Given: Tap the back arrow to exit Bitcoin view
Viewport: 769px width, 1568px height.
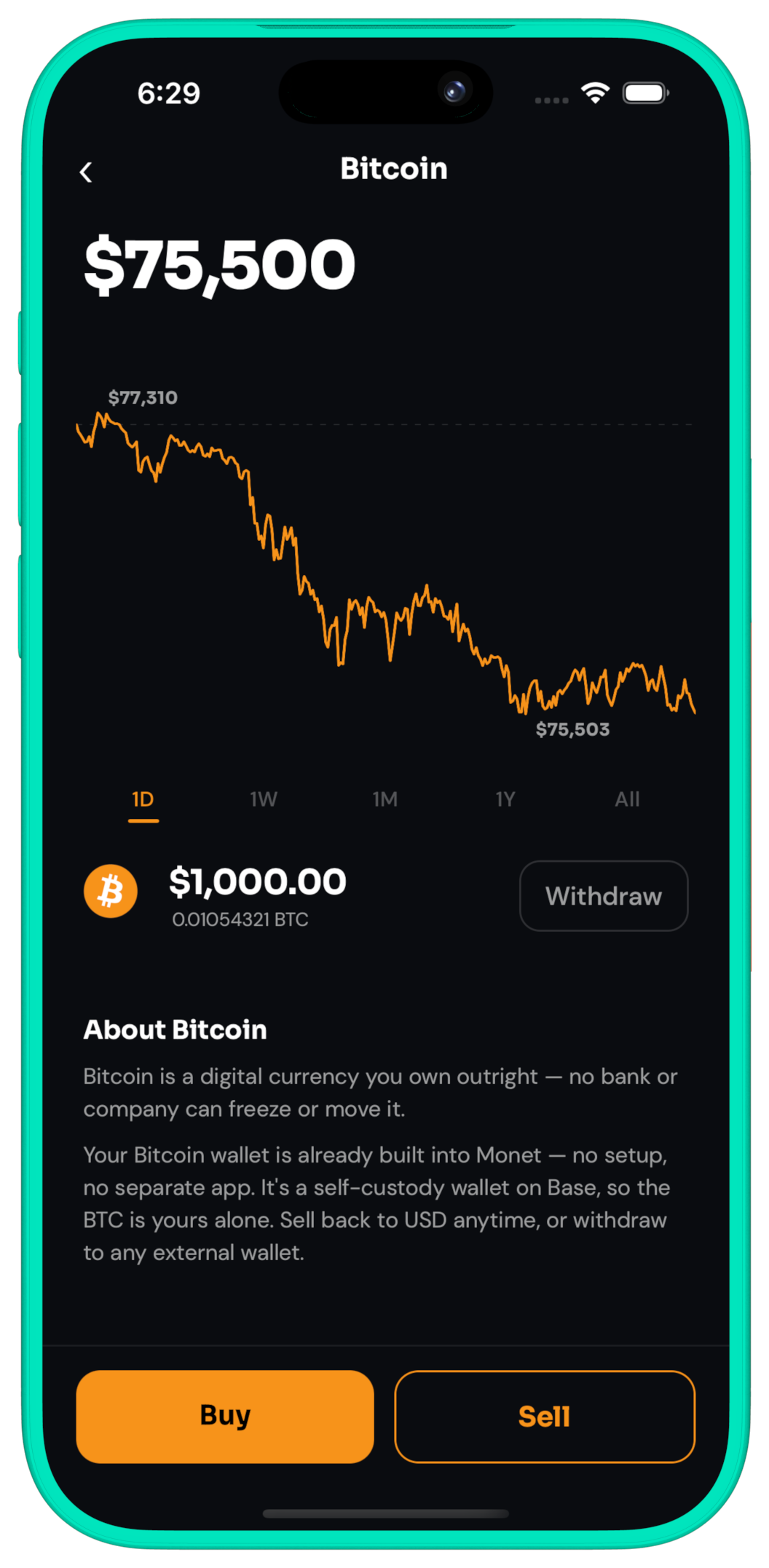Looking at the screenshot, I should point(87,170).
